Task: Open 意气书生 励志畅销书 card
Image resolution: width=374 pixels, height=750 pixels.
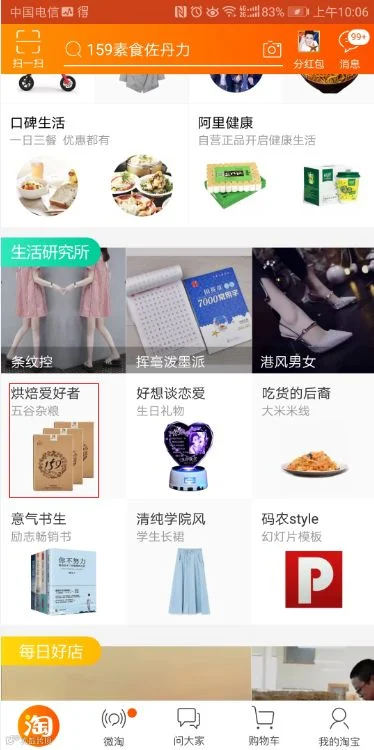Action: 63,562
